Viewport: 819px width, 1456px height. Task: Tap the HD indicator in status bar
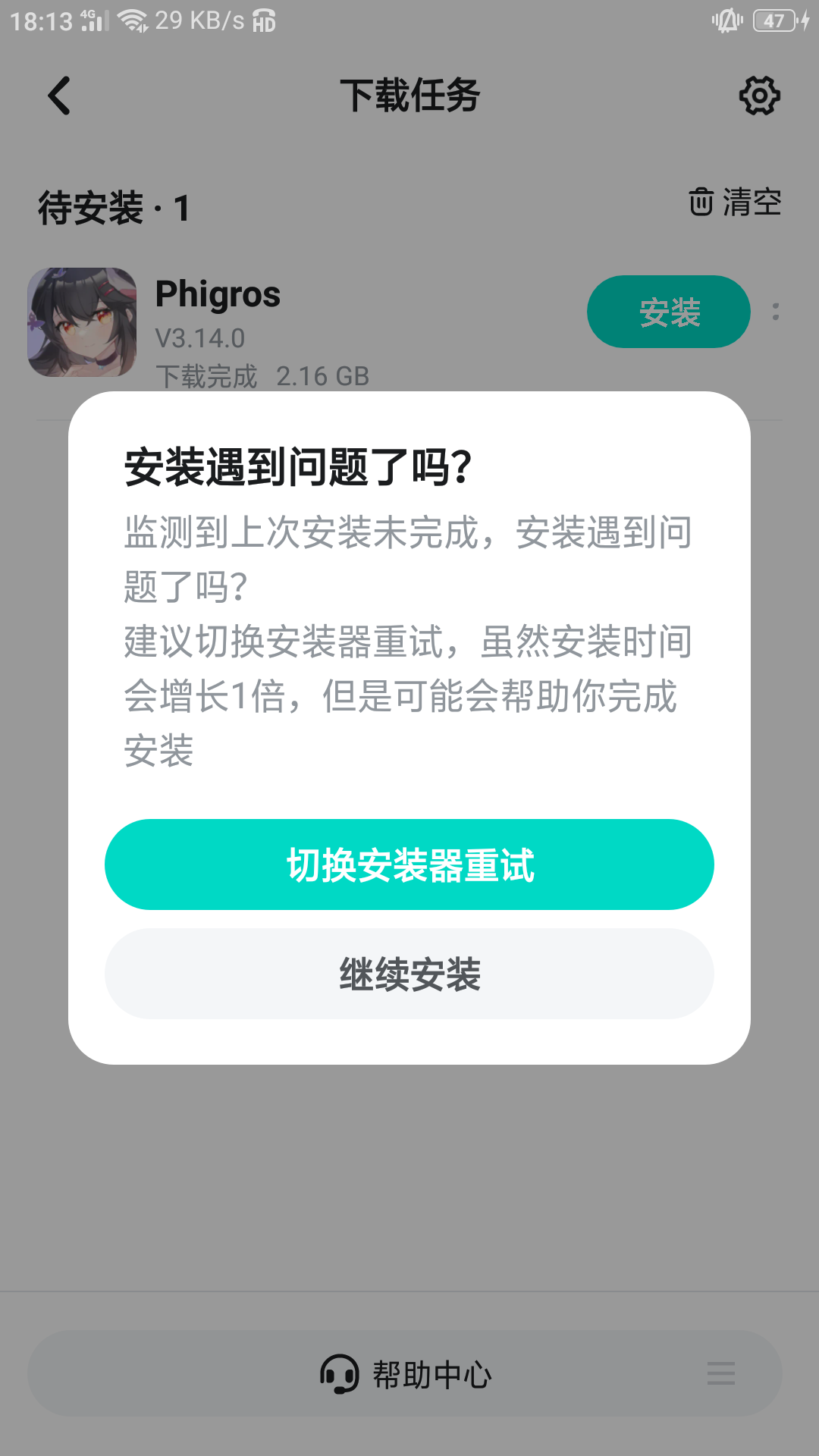point(262,21)
